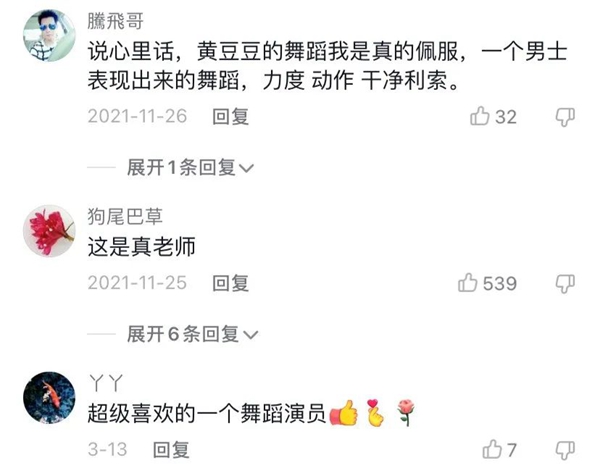
Task: Reply to YY's comment
Action: click(170, 450)
